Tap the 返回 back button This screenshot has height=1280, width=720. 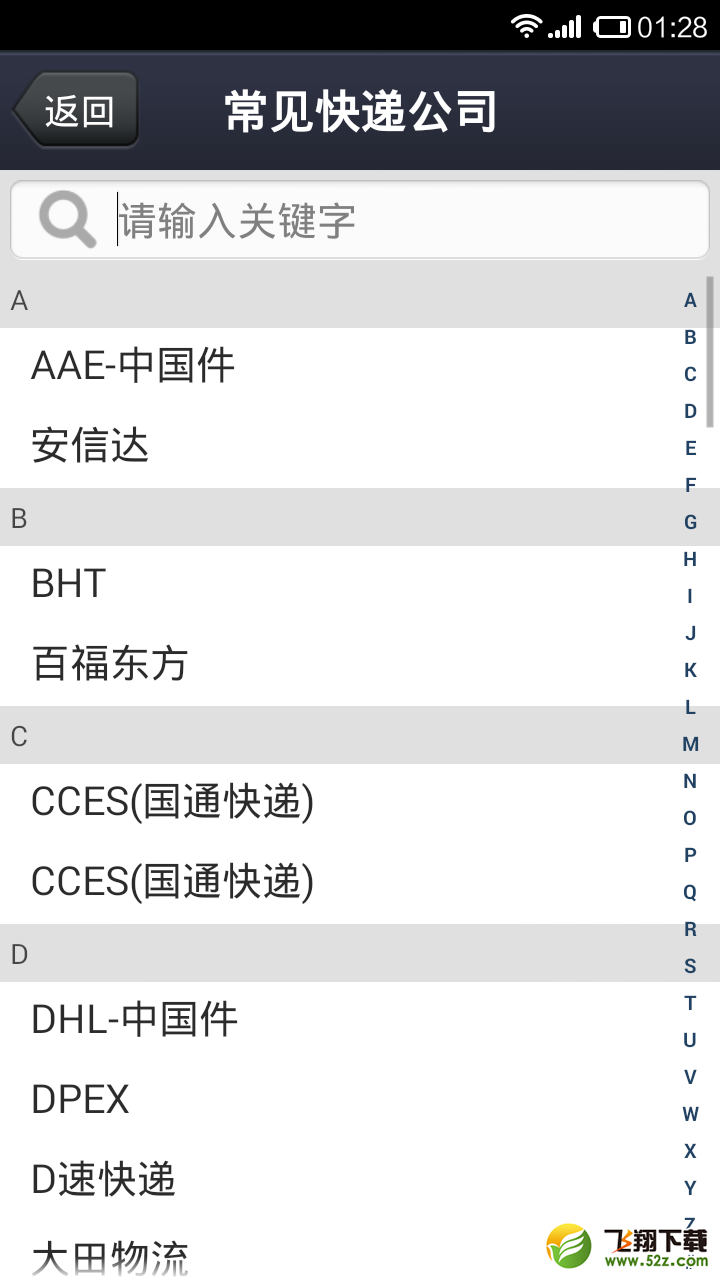(x=76, y=110)
